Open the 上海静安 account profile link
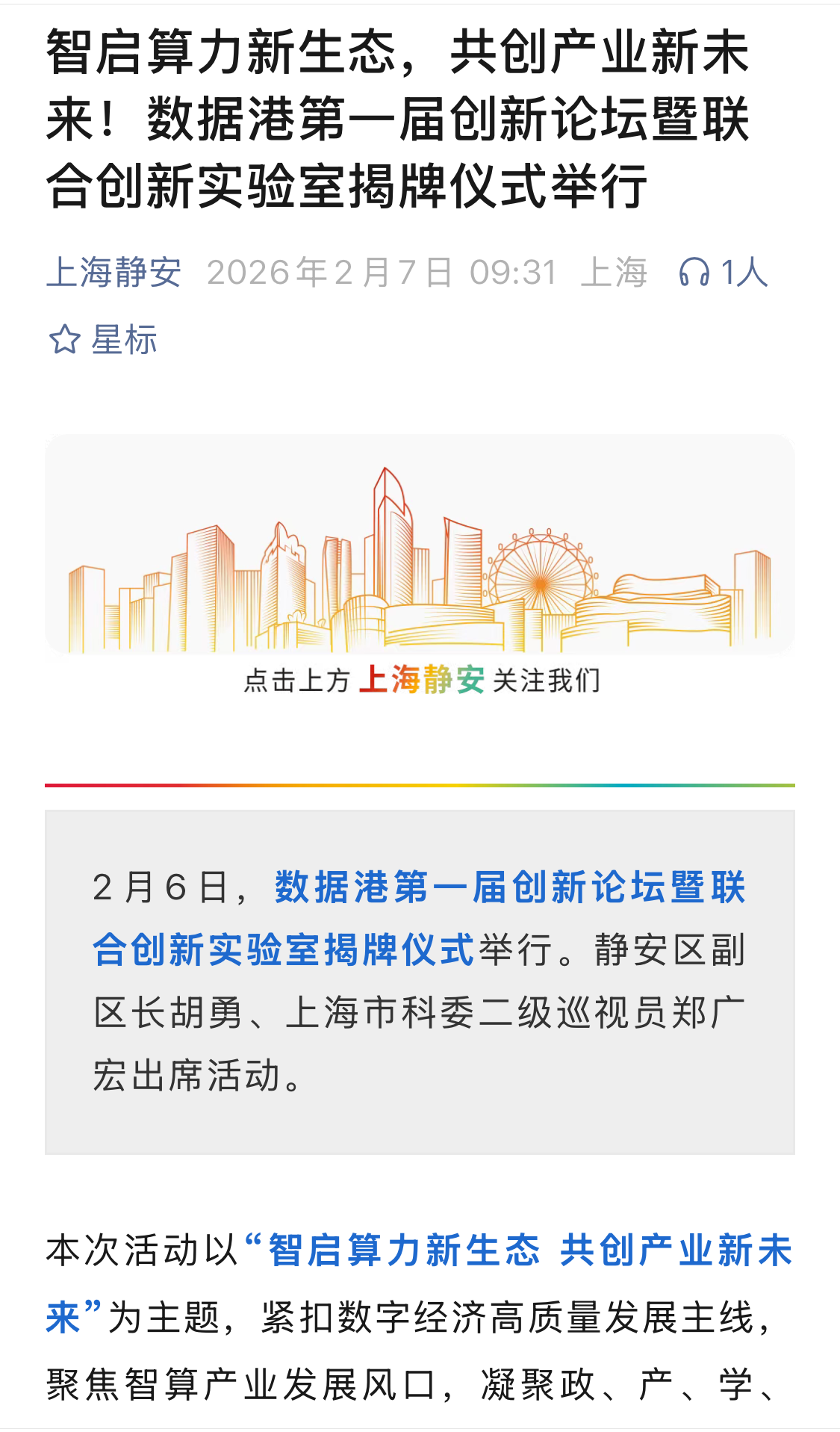This screenshot has height=1432, width=840. tap(113, 273)
